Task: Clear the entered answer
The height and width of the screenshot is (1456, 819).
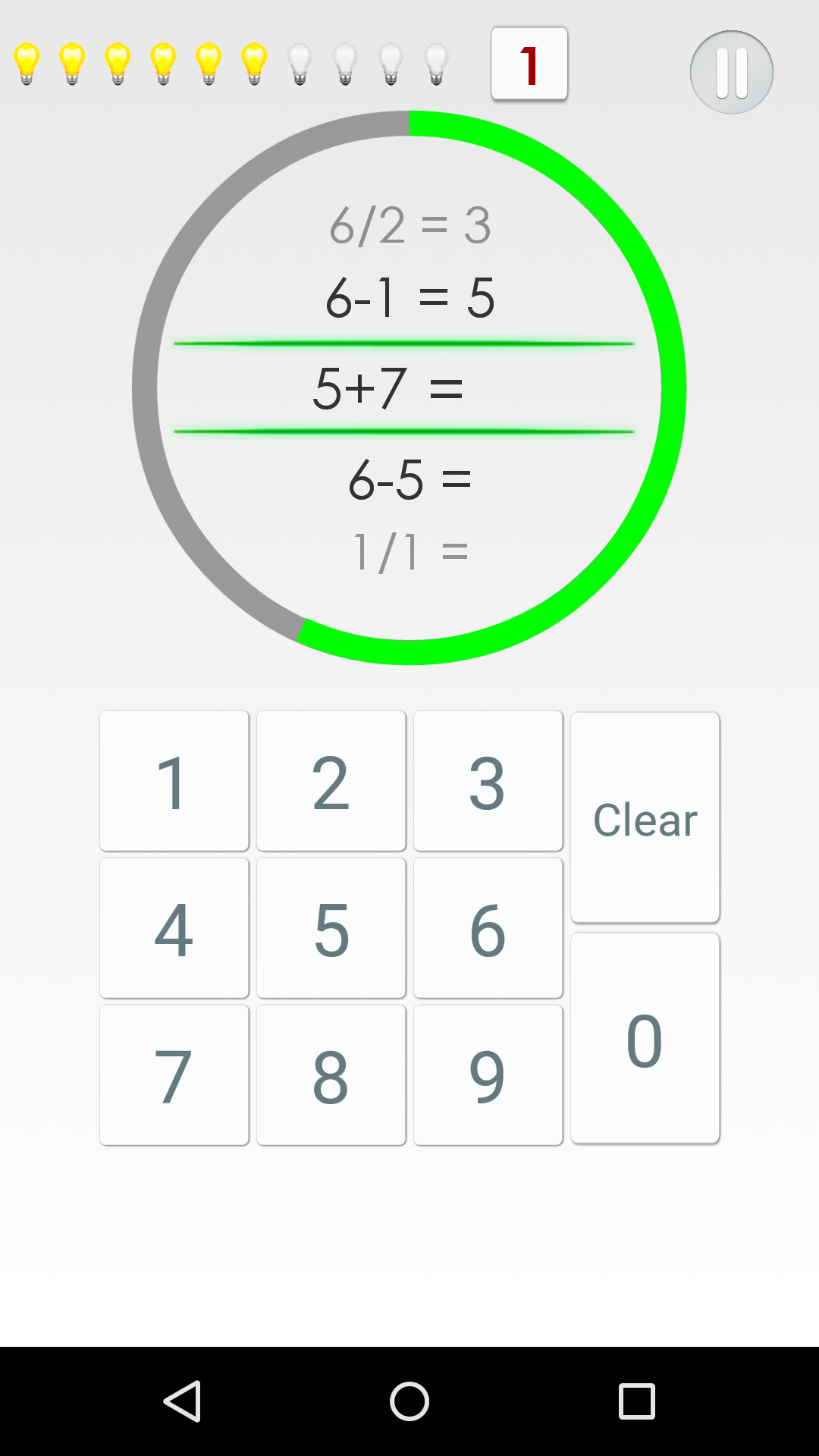Action: click(645, 817)
